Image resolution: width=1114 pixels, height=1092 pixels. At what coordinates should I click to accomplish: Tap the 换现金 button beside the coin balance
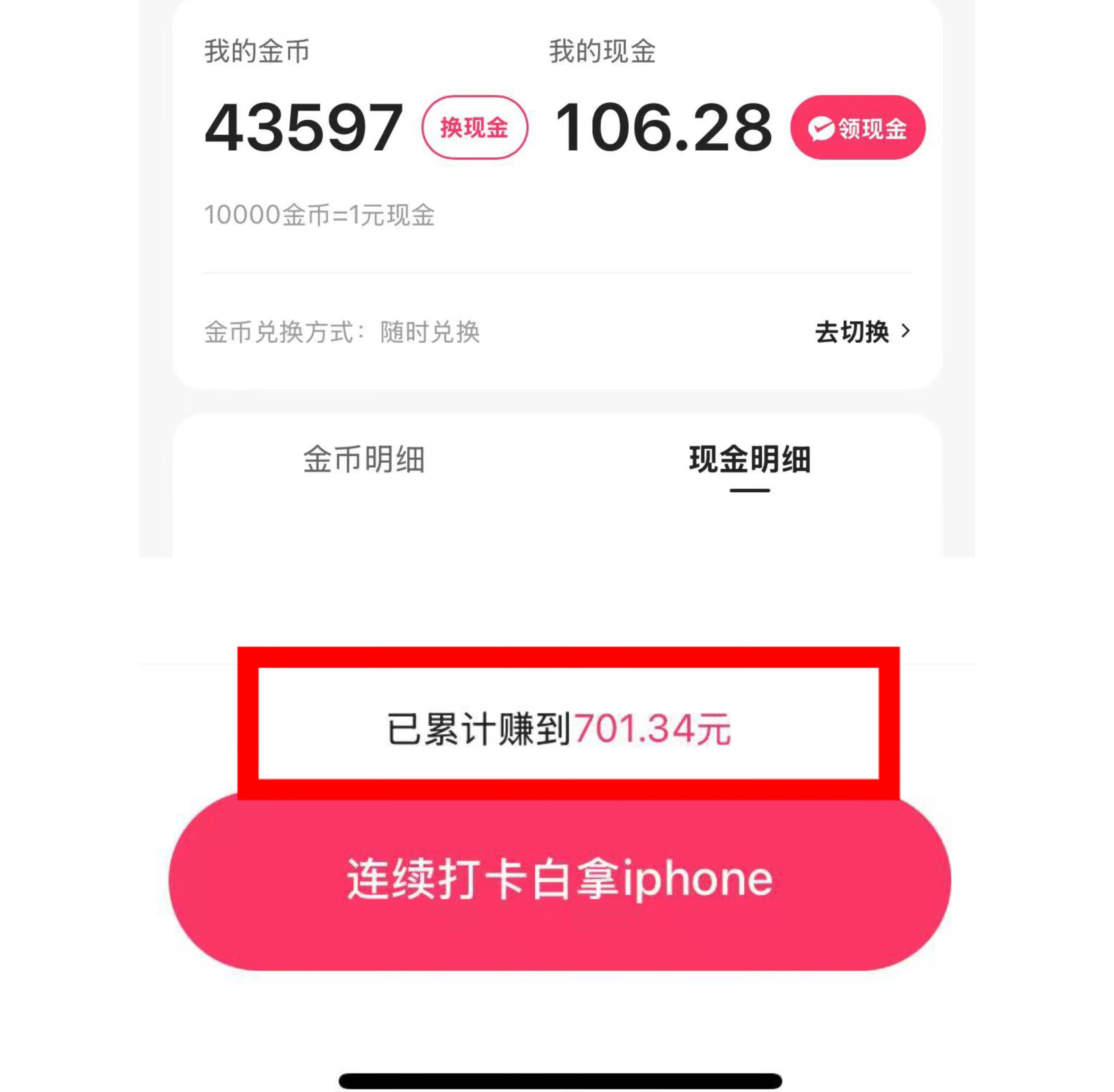click(474, 127)
